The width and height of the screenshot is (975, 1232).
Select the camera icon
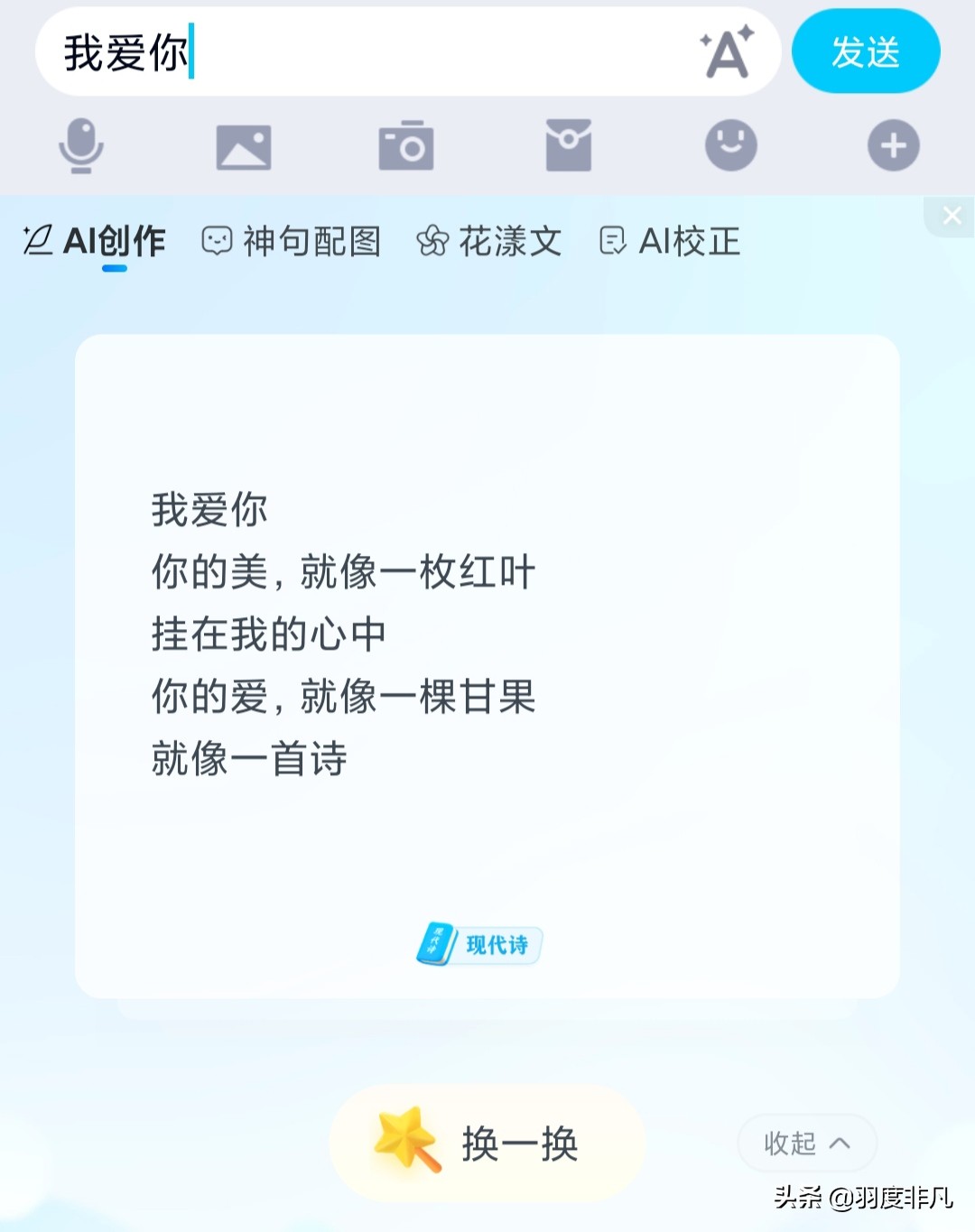coord(405,146)
